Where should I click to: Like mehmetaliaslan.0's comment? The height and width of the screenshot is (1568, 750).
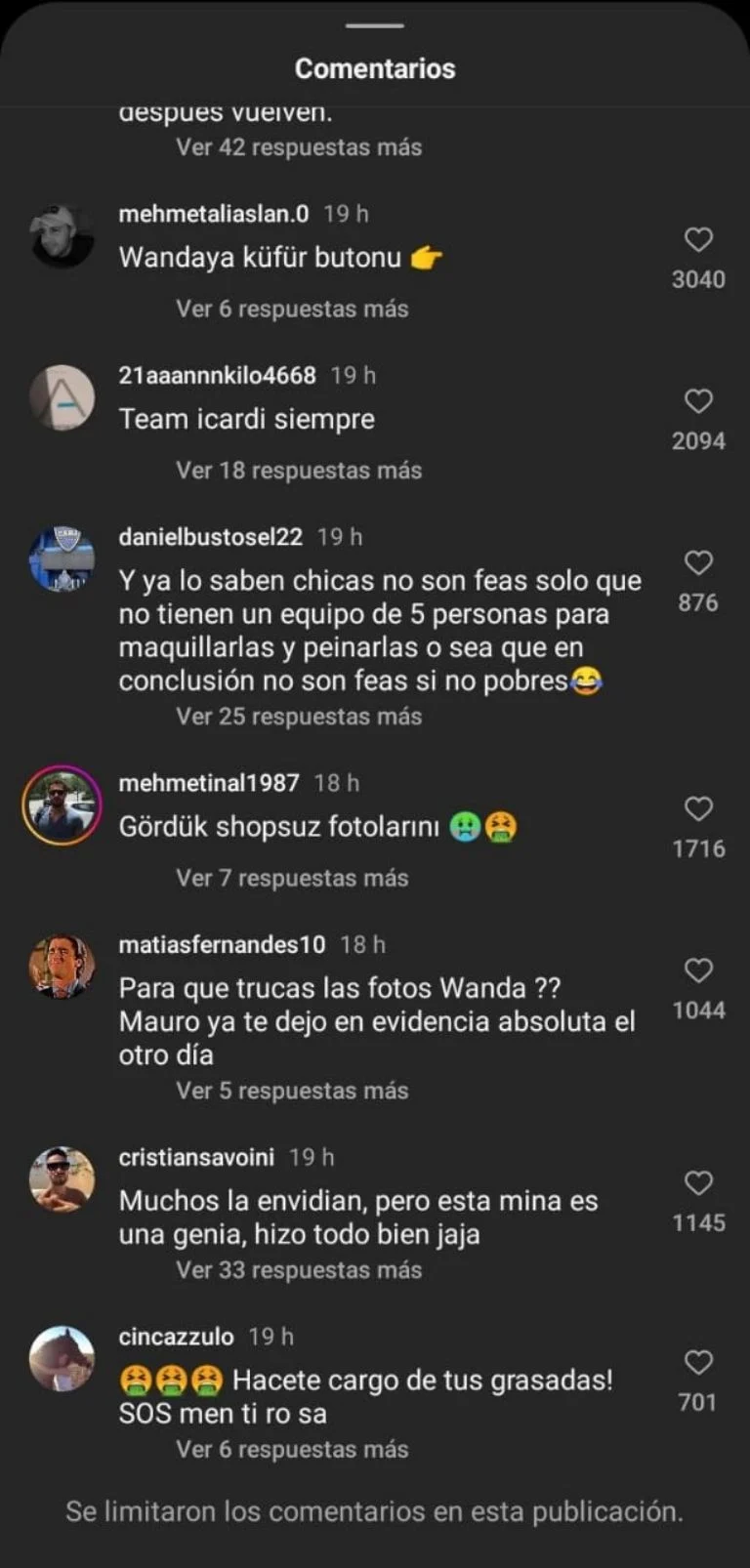tap(697, 240)
